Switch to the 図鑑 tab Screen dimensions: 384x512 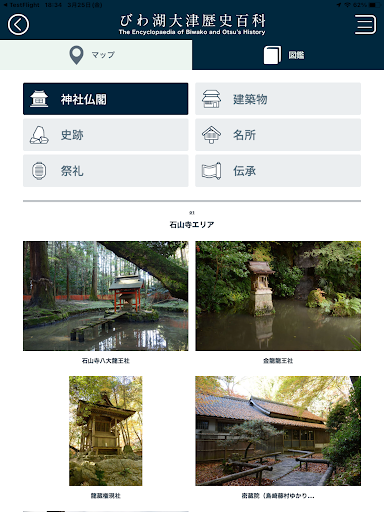[x=288, y=55]
